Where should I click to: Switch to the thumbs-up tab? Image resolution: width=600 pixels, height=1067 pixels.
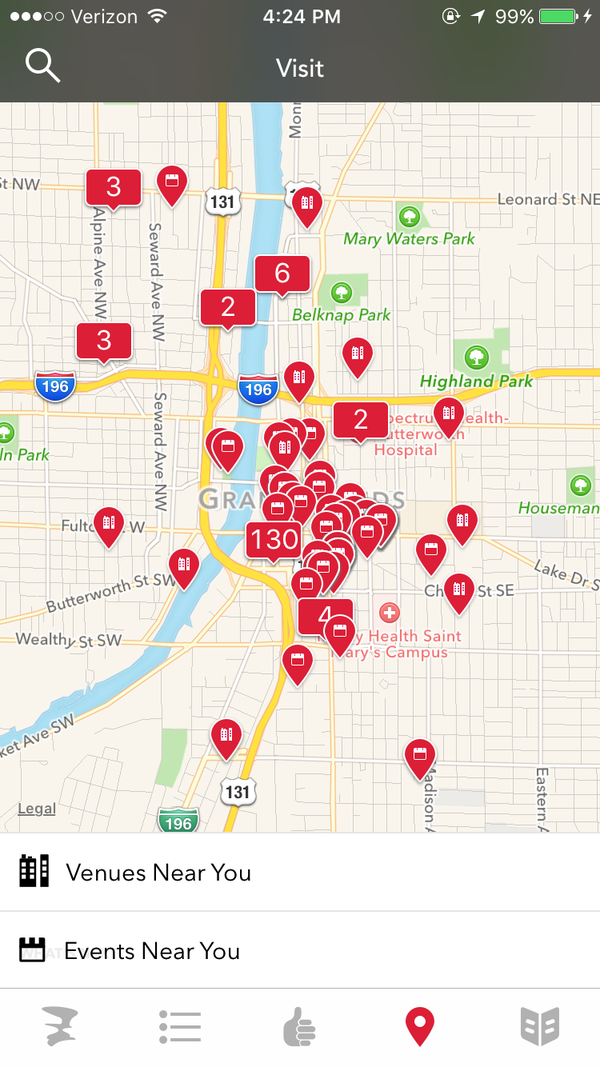pos(299,1026)
